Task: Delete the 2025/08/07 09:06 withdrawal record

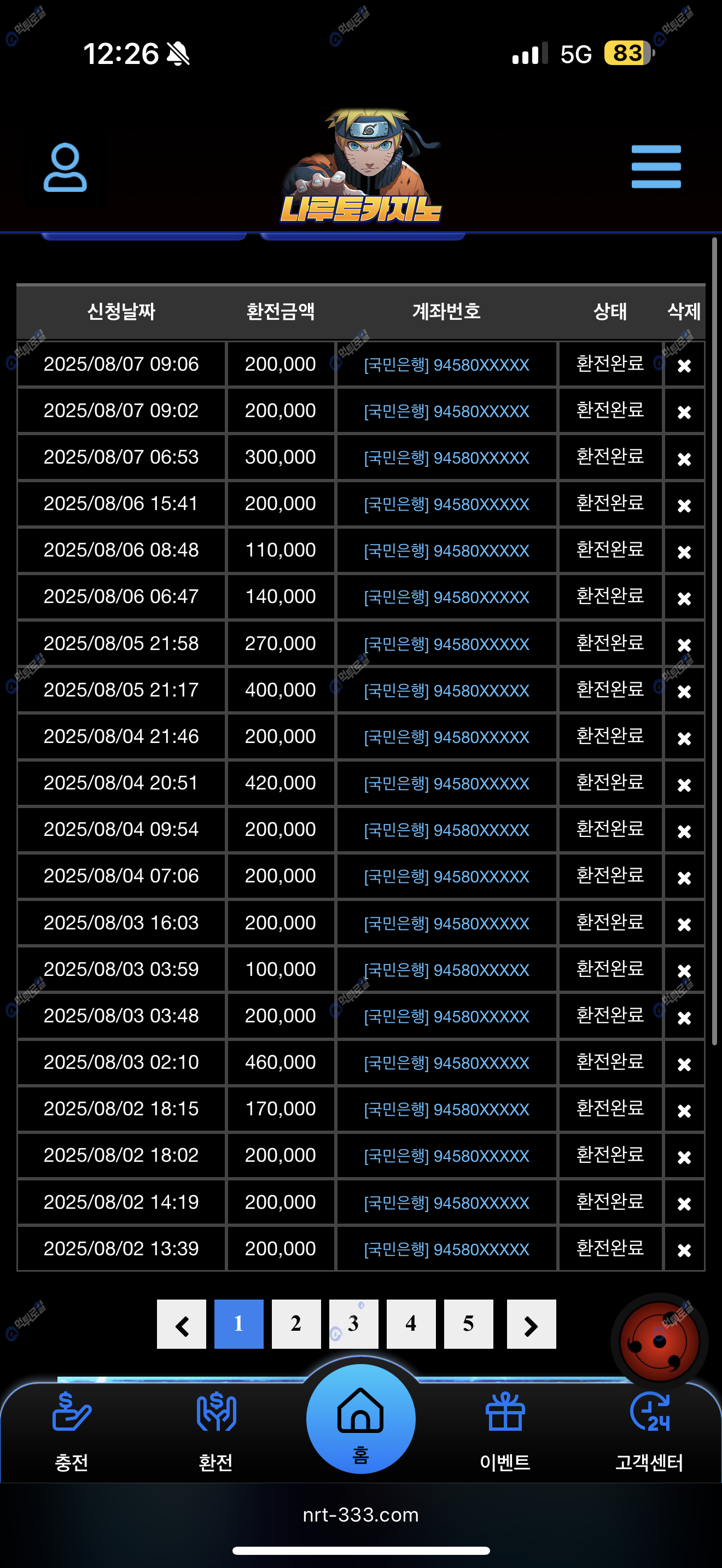Action: pyautogui.click(x=684, y=365)
